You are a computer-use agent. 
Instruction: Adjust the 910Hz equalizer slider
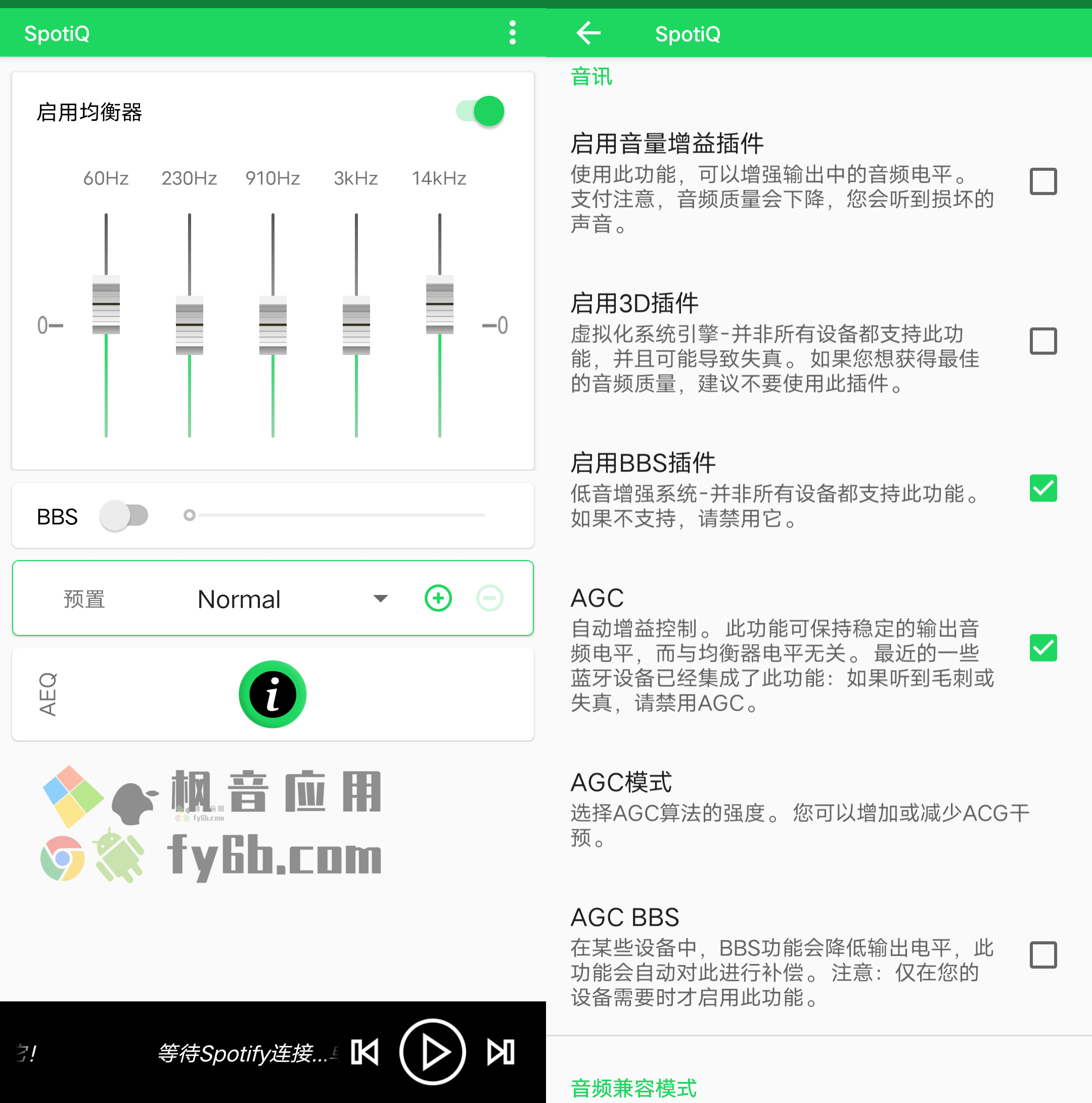point(273,326)
